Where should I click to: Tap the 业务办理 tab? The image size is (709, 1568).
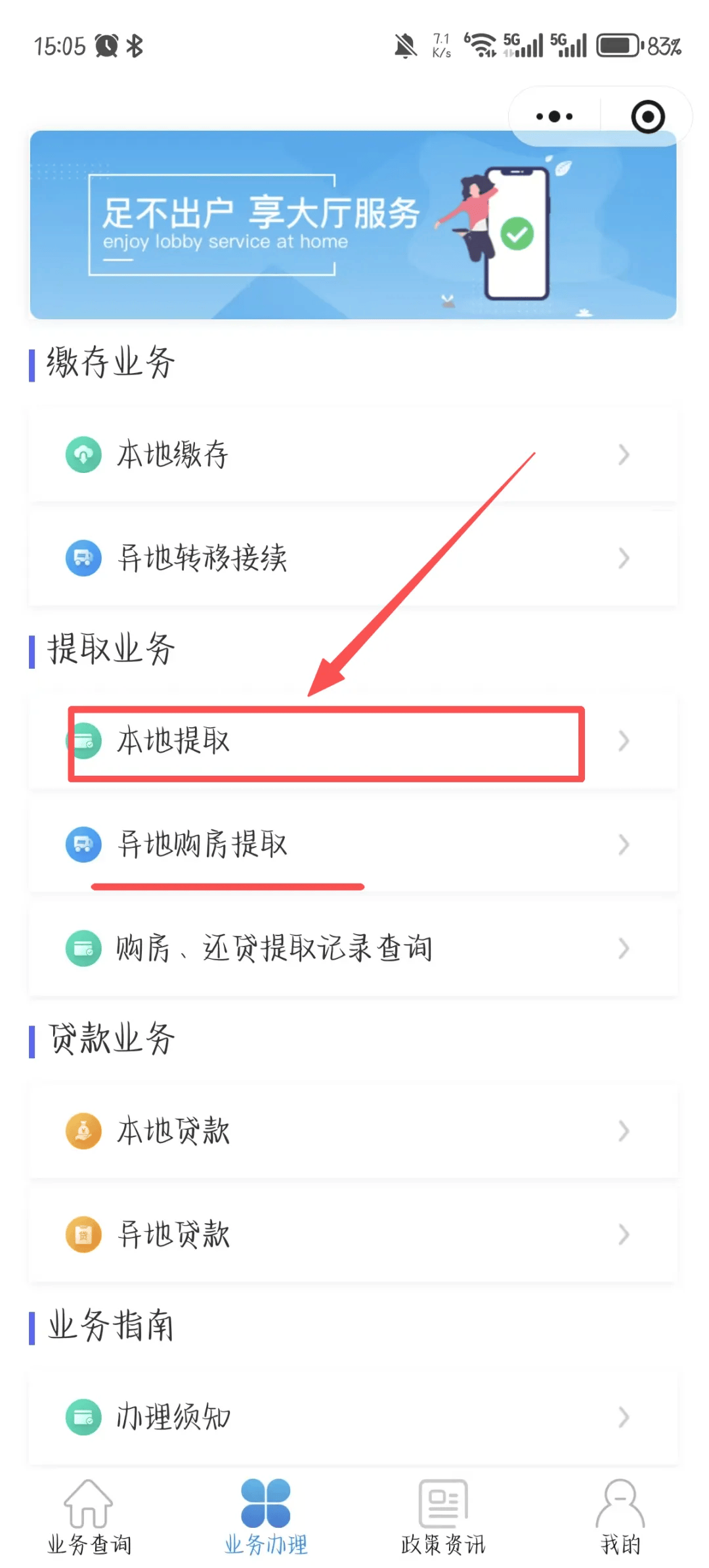click(266, 1516)
